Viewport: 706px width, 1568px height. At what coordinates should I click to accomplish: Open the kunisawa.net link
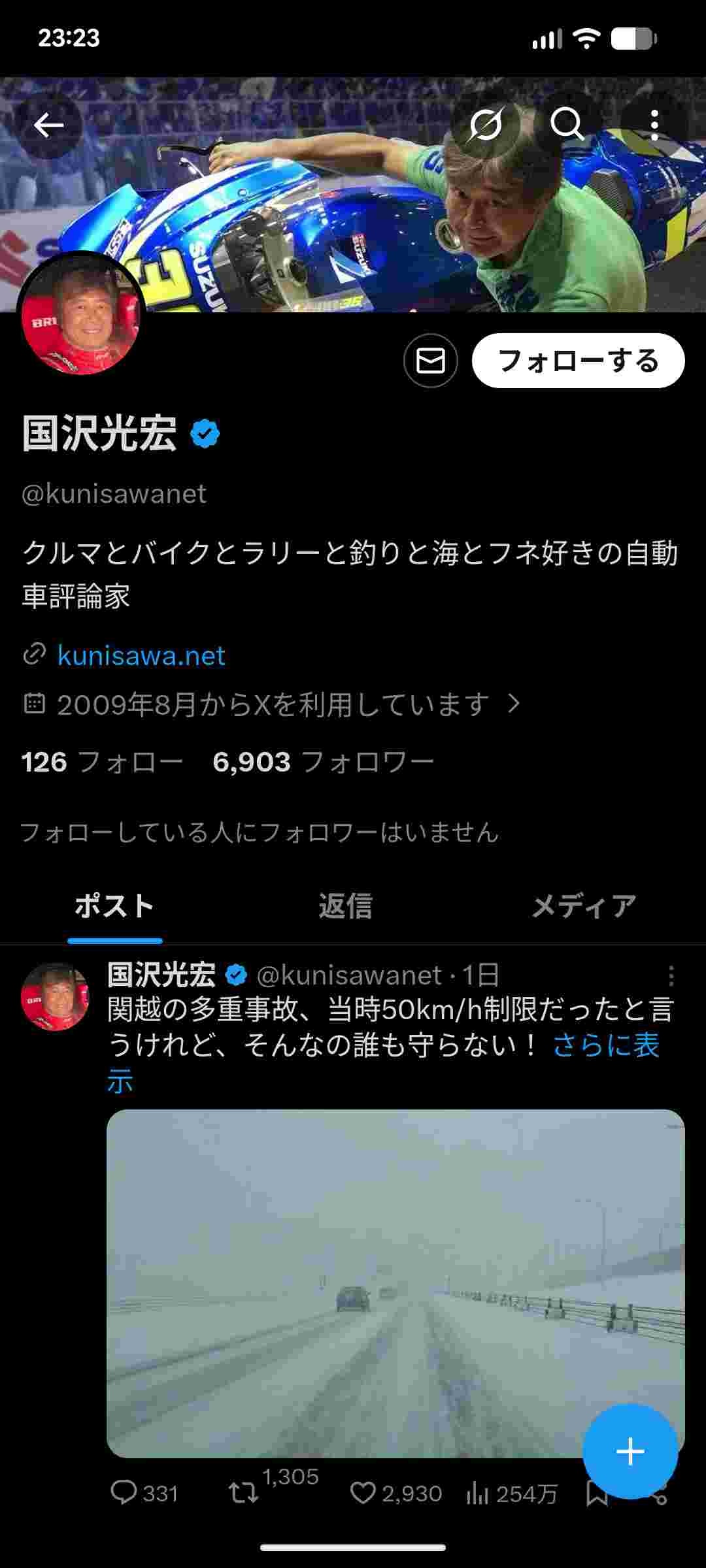141,655
